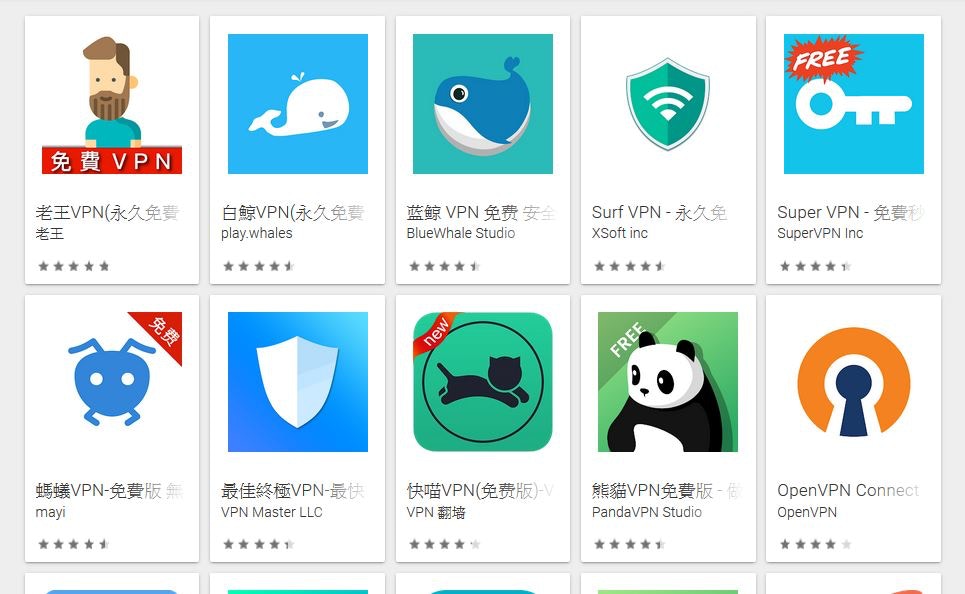View the 快喵VPN app card

click(x=482, y=382)
